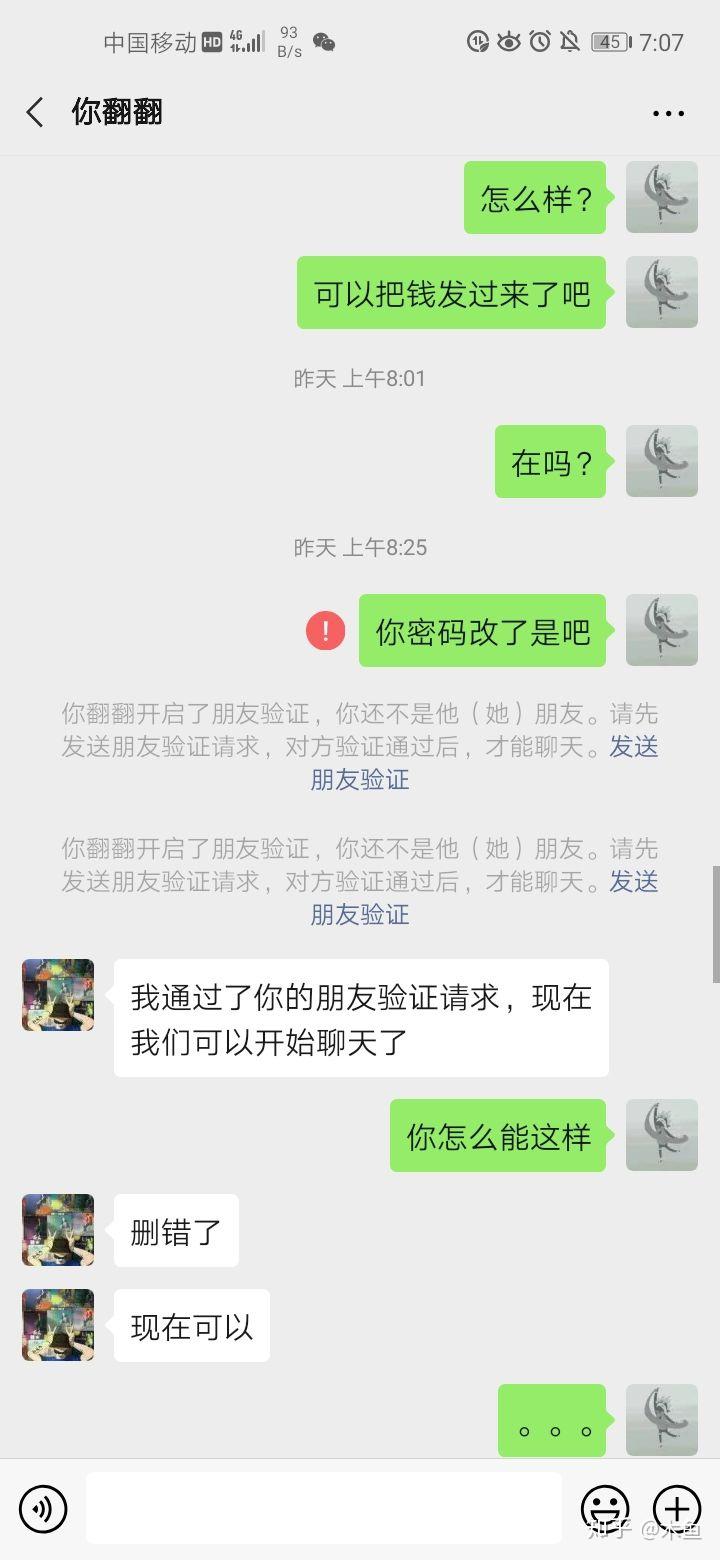Open the plus attachments panel
720x1560 pixels.
(677, 1509)
